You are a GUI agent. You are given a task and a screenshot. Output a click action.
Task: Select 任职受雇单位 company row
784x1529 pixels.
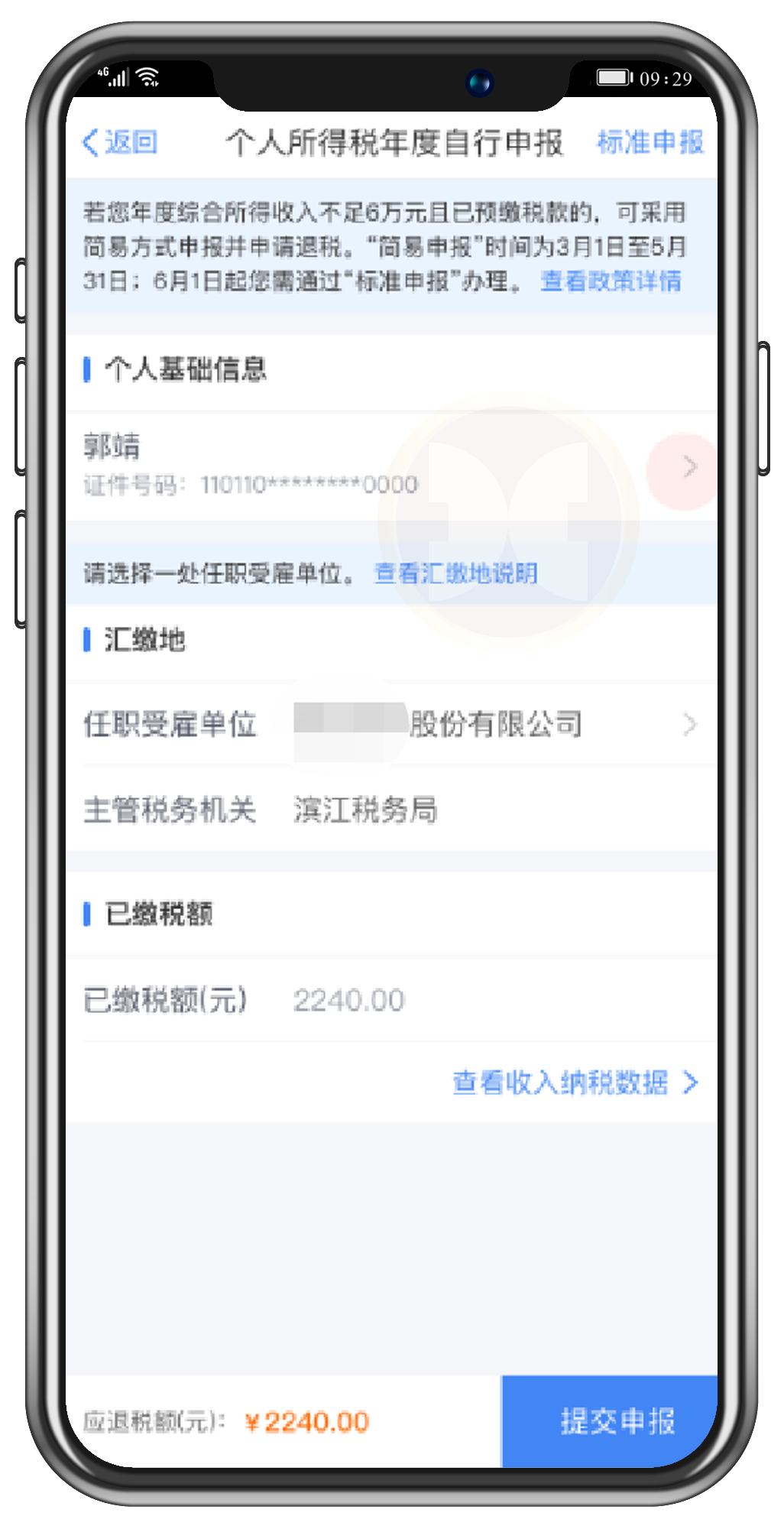point(390,724)
